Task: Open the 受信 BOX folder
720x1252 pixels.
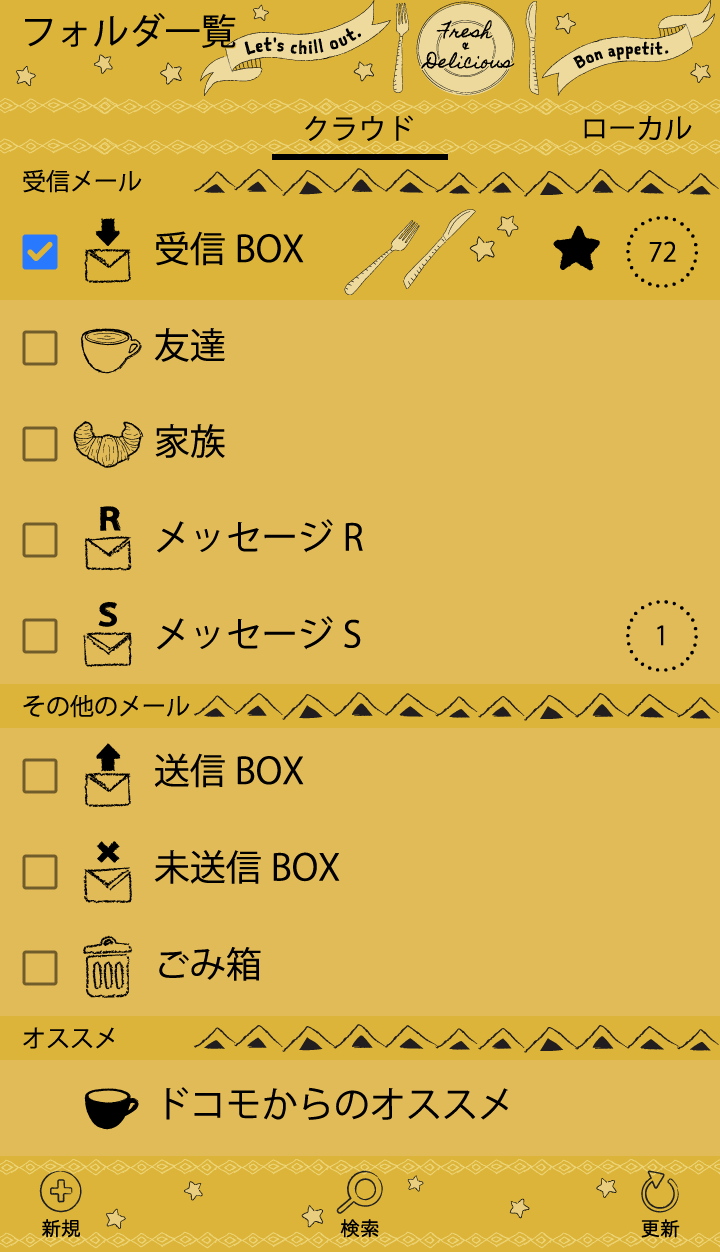Action: coord(229,250)
